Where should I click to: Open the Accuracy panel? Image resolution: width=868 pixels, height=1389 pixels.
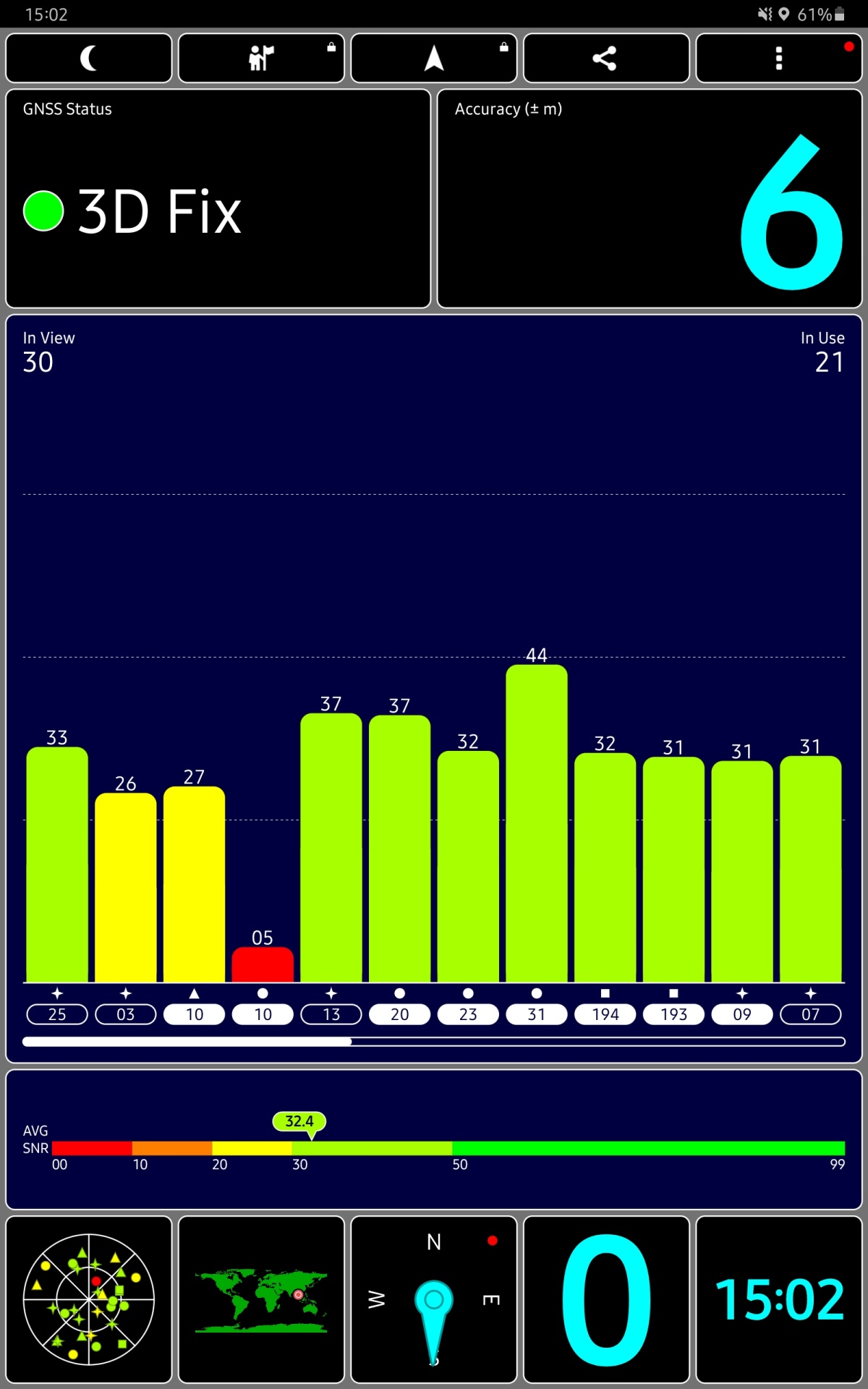tap(649, 199)
